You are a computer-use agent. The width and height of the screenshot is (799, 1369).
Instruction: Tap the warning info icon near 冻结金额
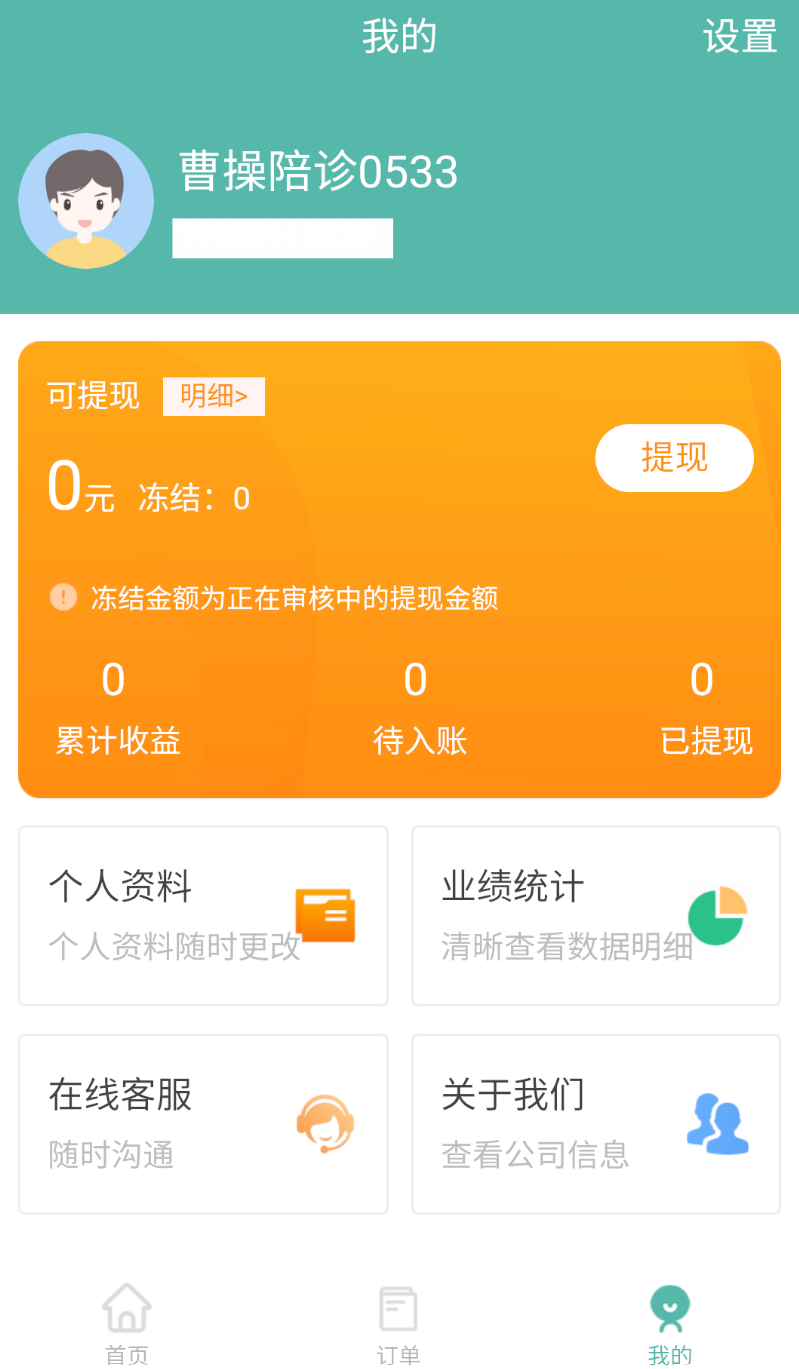click(63, 597)
